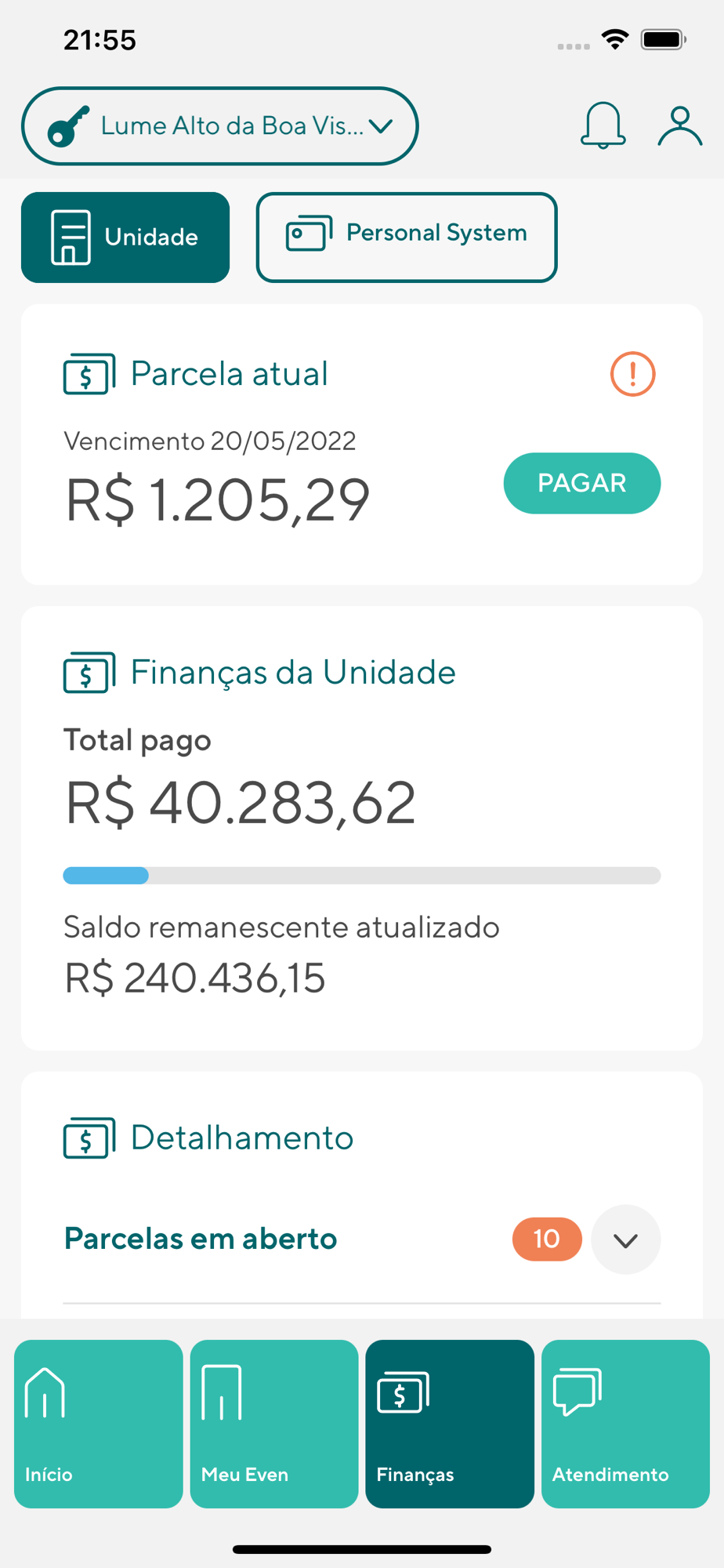The height and width of the screenshot is (1568, 724).
Task: Go to the Início tab
Action: pyautogui.click(x=99, y=1424)
